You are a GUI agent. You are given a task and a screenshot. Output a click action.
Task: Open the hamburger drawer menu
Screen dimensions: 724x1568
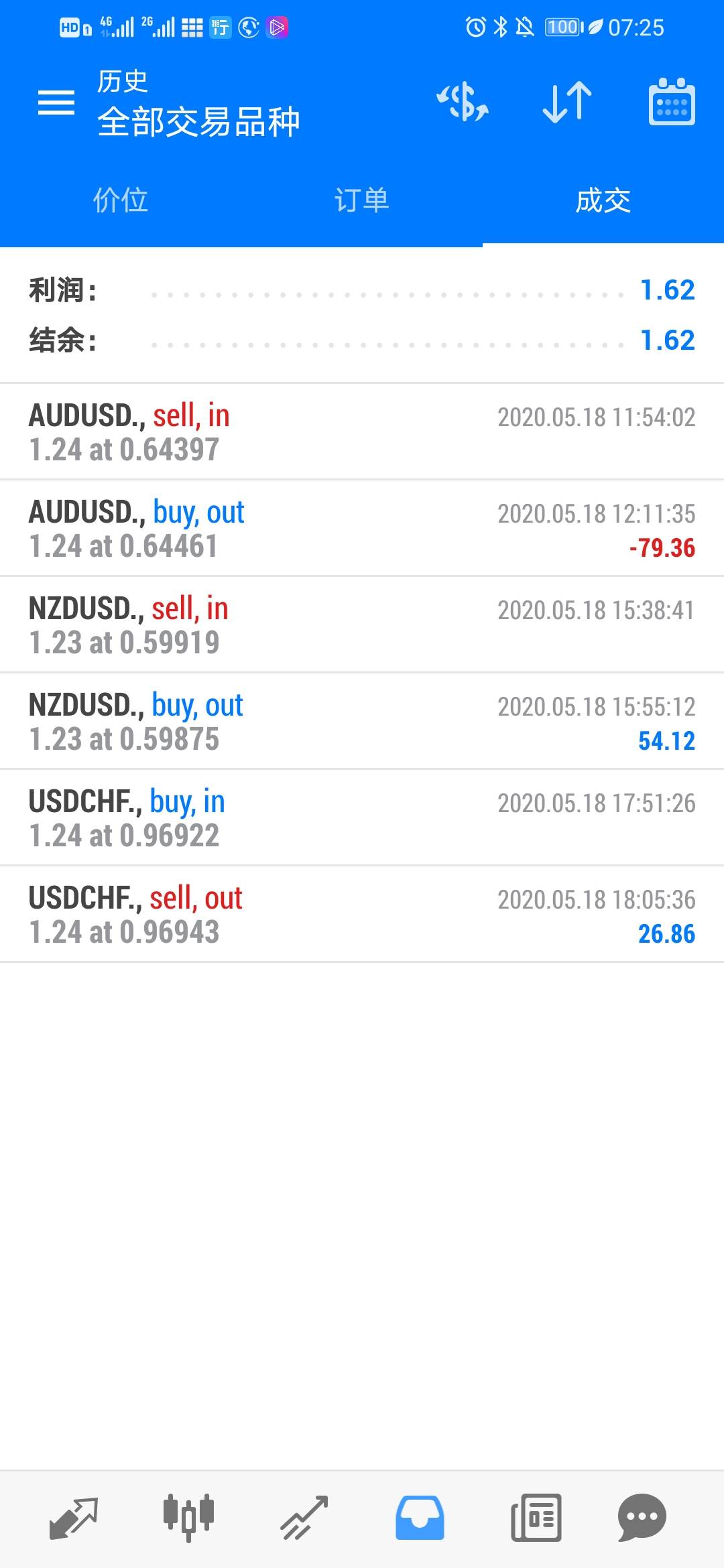pyautogui.click(x=56, y=103)
